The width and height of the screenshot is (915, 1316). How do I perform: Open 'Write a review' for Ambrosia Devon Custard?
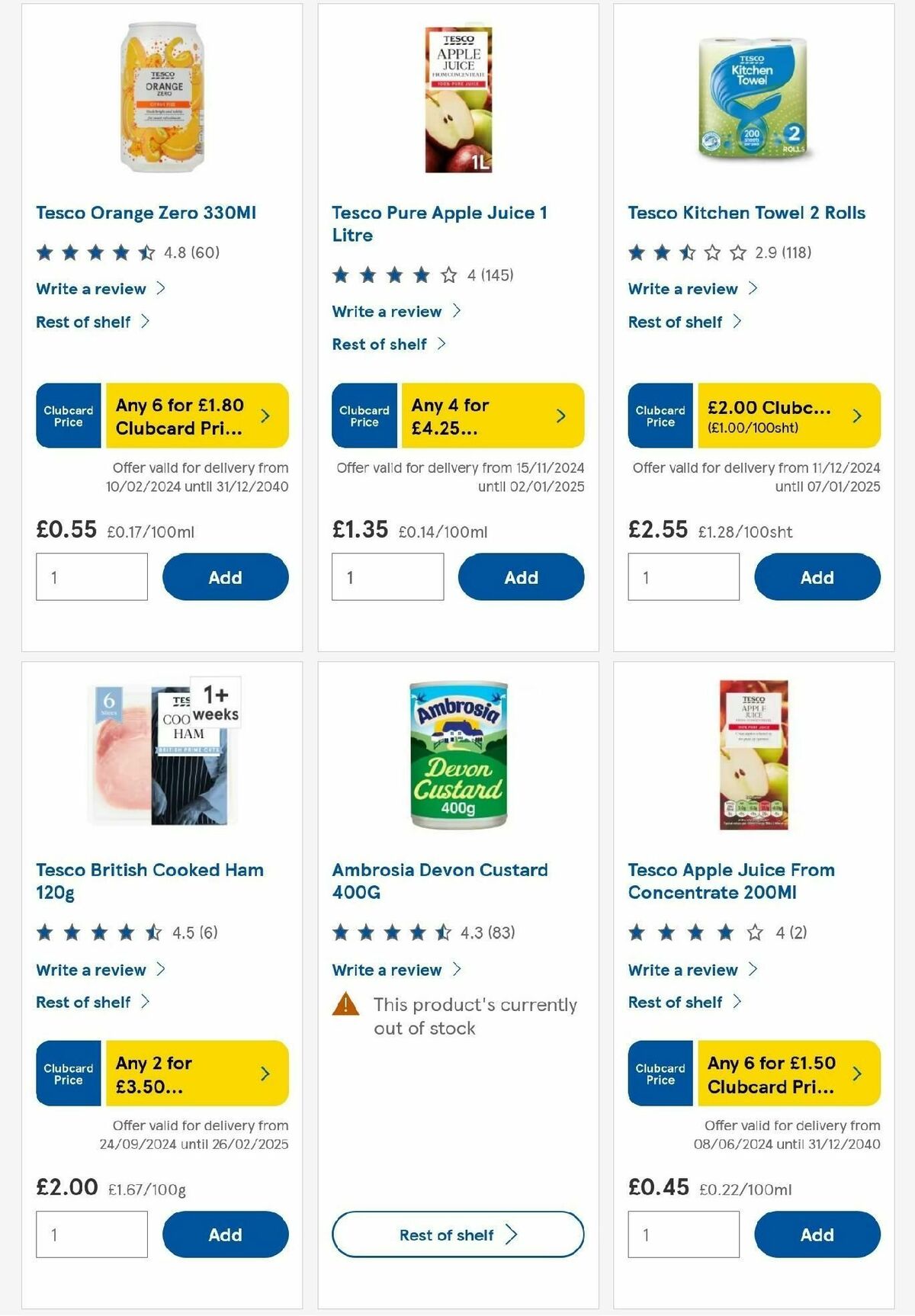386,970
